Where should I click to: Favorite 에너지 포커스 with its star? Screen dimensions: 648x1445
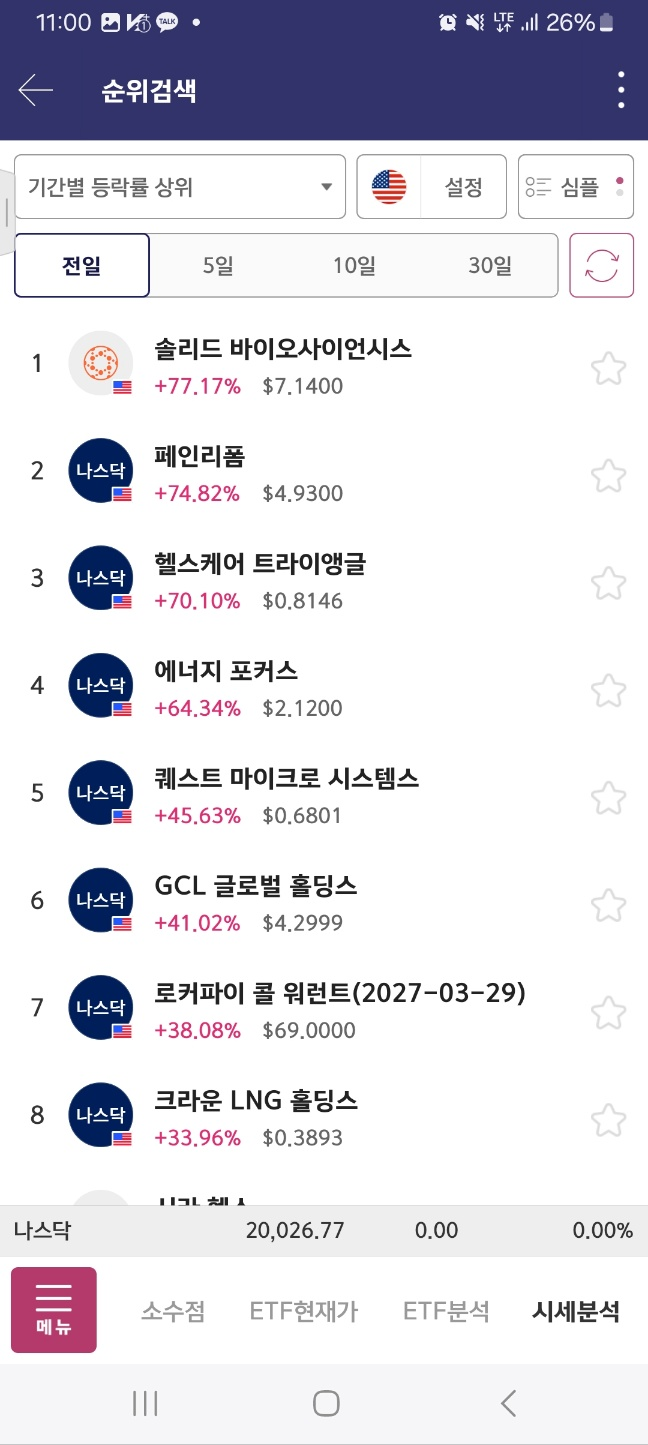coord(608,690)
